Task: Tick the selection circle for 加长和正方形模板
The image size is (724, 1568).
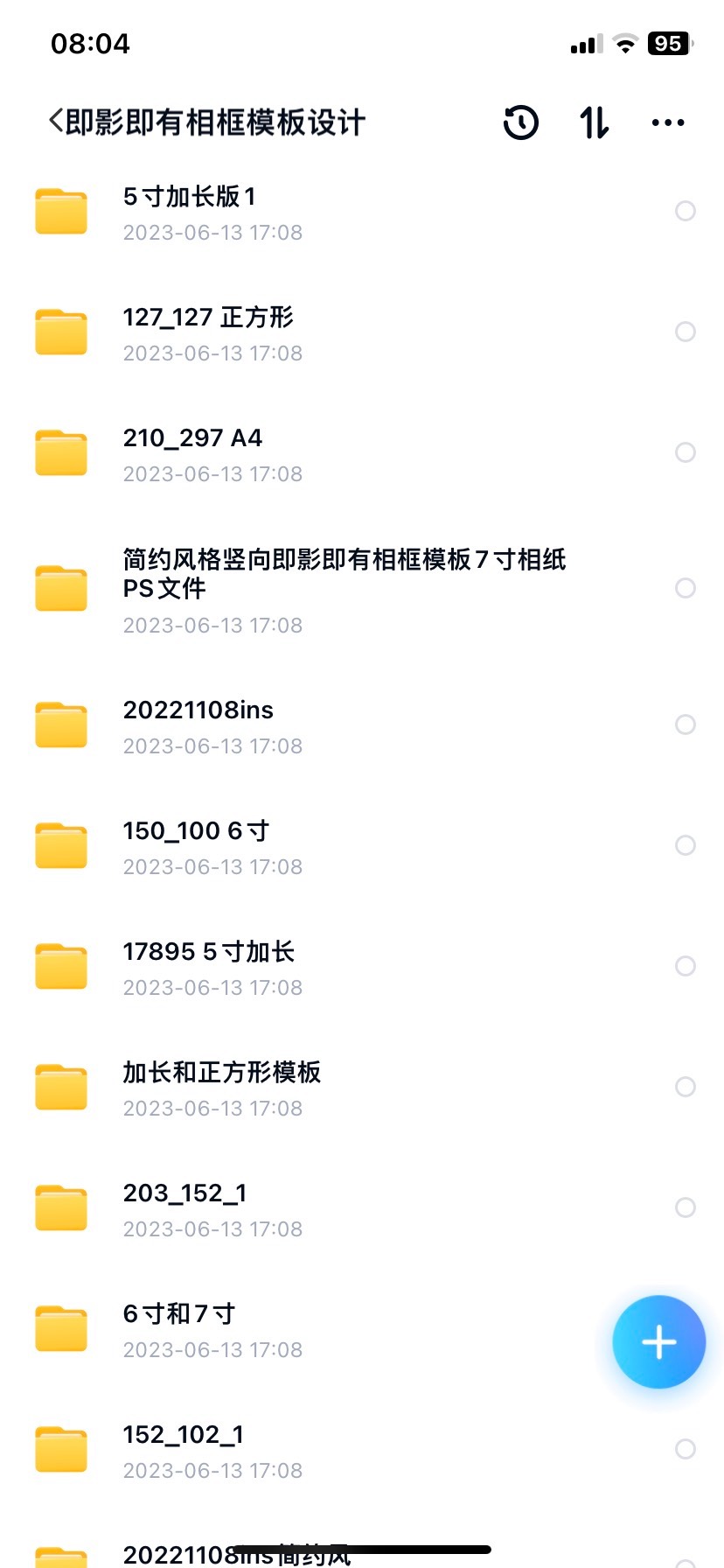Action: pyautogui.click(x=686, y=1087)
